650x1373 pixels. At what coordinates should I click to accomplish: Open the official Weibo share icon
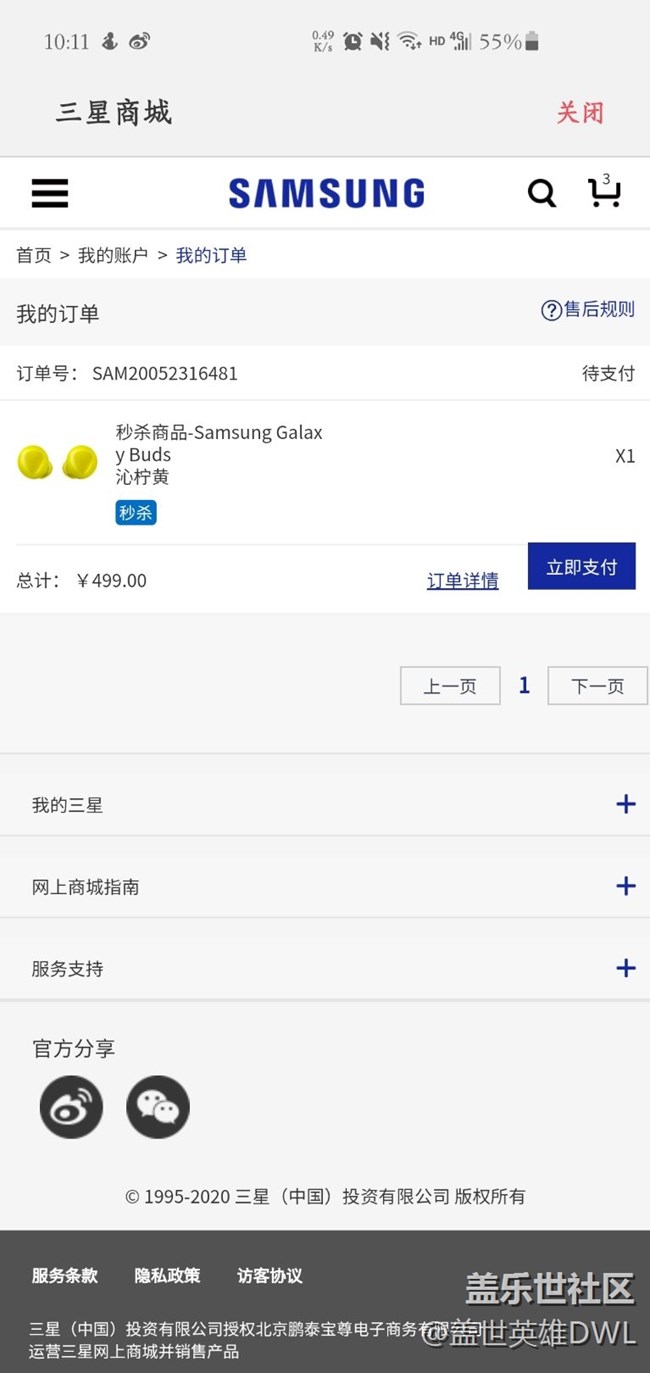pyautogui.click(x=71, y=1107)
